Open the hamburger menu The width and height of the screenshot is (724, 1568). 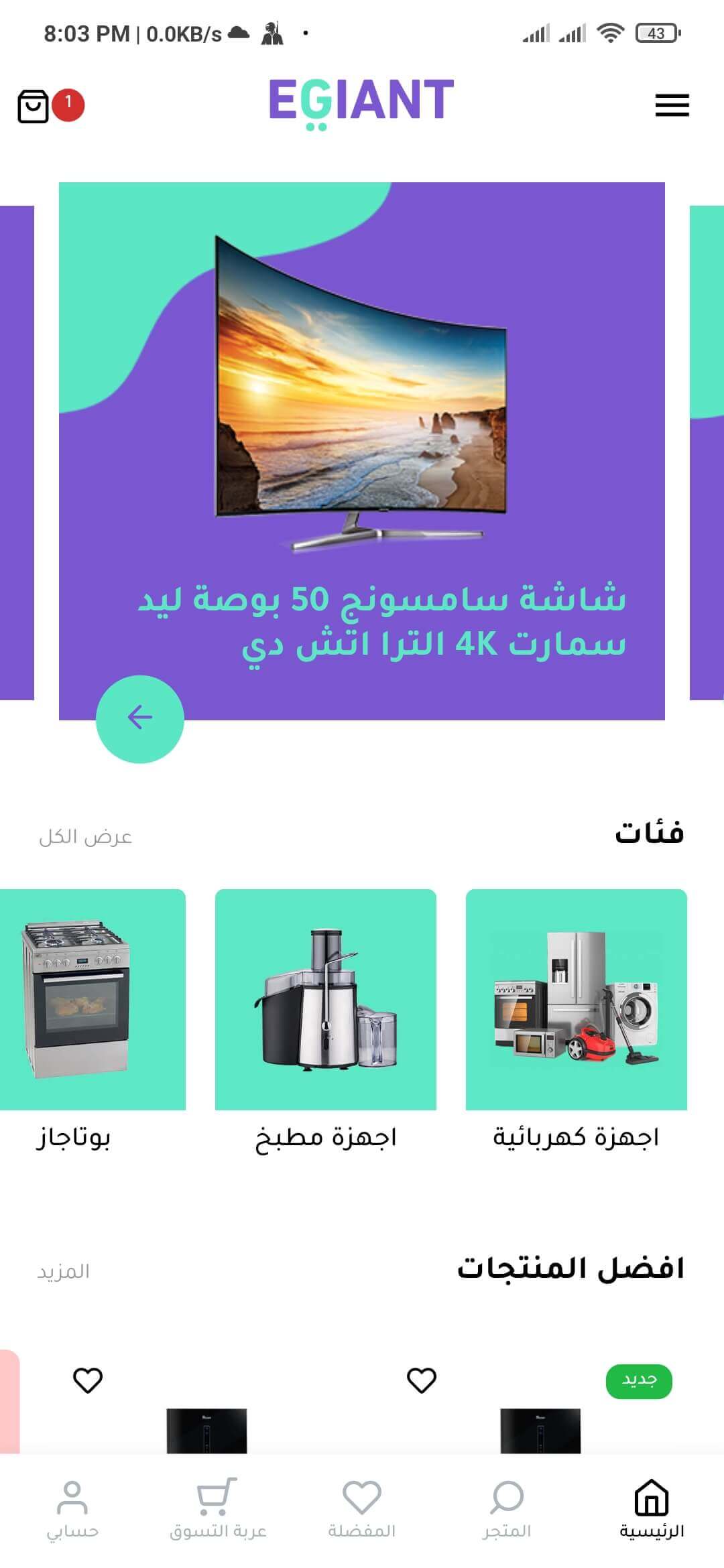coord(672,105)
